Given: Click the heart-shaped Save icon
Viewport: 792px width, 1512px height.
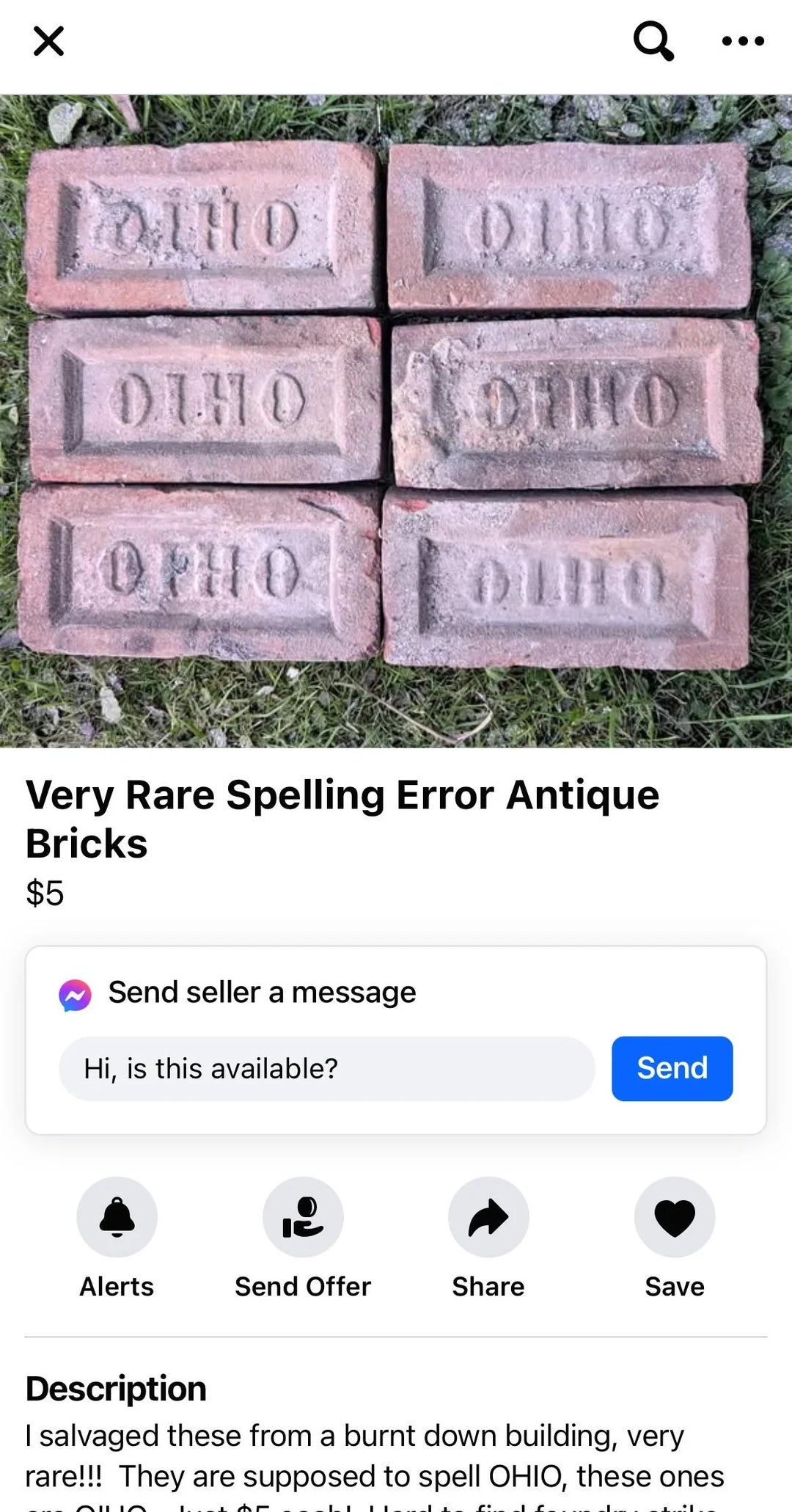Looking at the screenshot, I should coord(674,1216).
